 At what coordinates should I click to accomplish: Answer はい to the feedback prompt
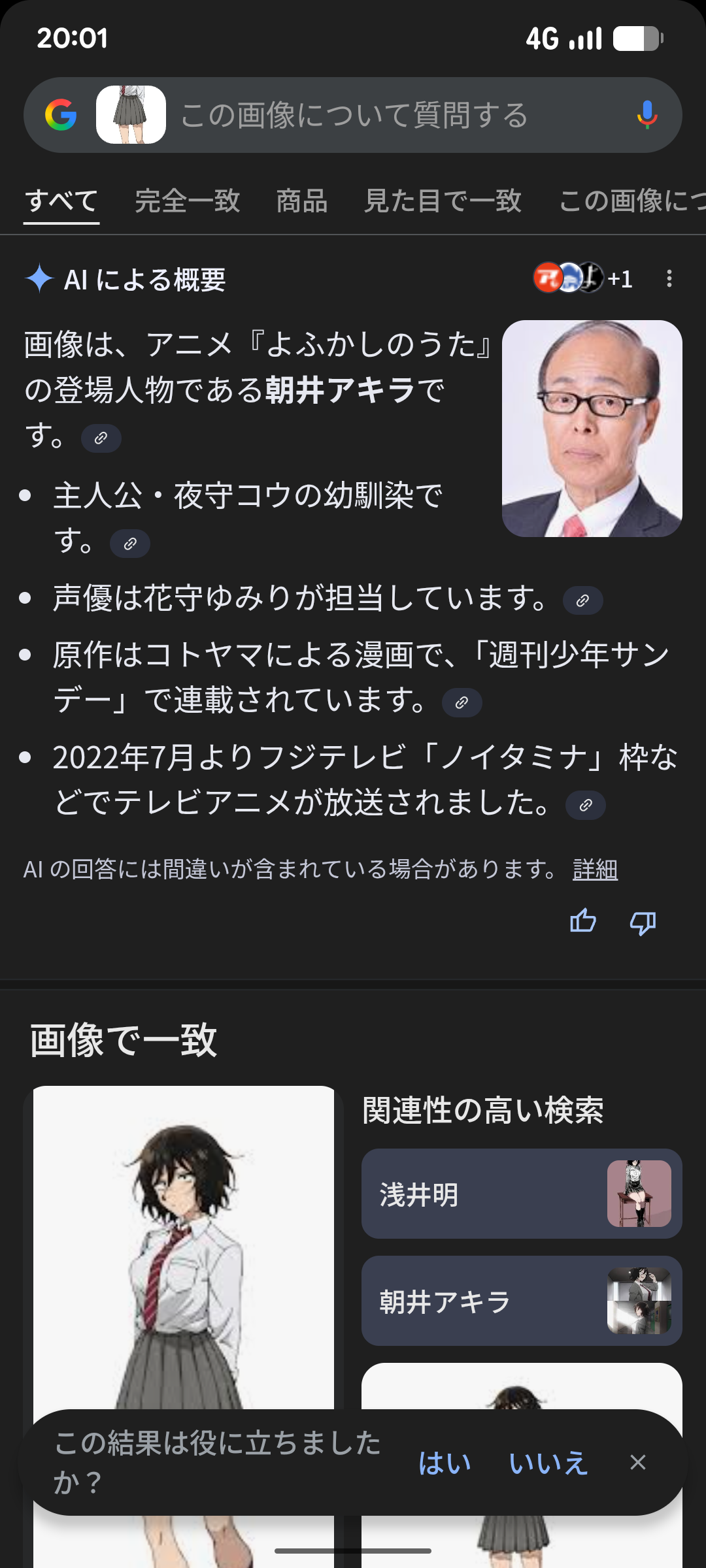tap(445, 1463)
